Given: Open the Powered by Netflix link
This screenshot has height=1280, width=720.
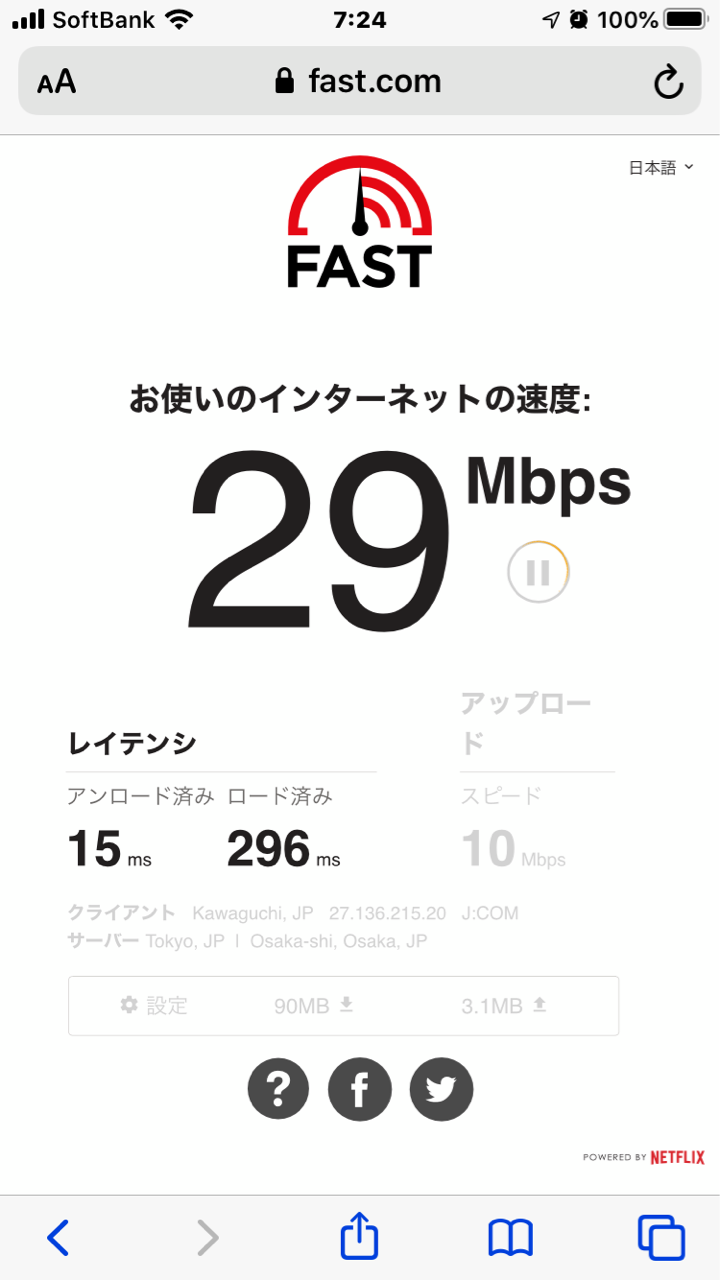Looking at the screenshot, I should point(644,1157).
